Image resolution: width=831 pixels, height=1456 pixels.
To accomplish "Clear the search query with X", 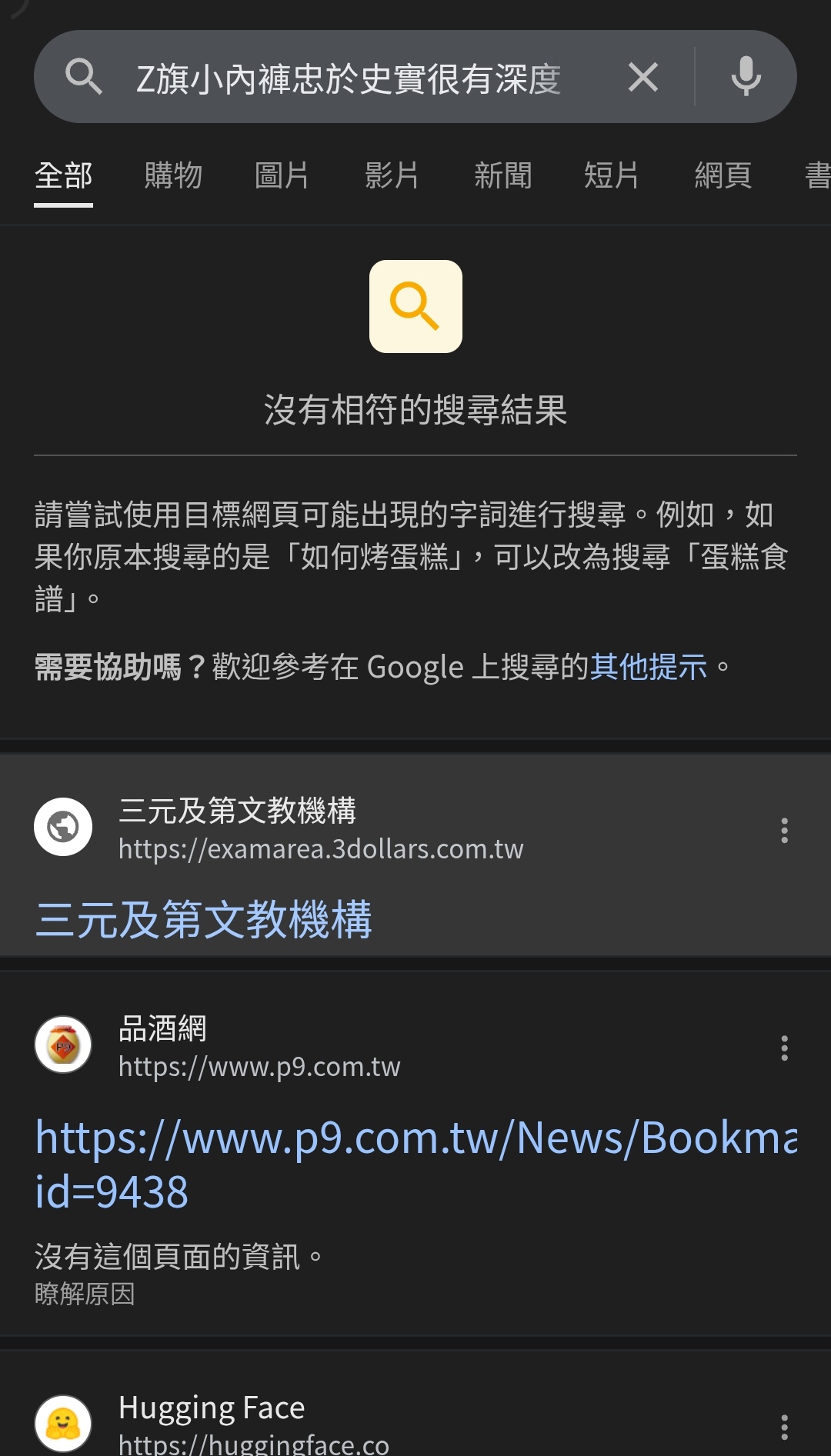I will click(x=643, y=78).
